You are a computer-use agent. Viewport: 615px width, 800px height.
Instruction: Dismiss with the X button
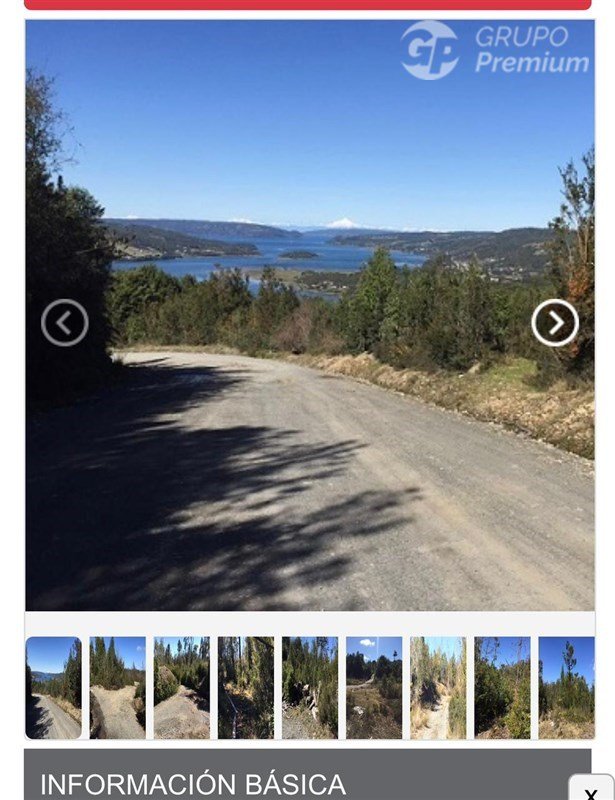[x=591, y=790]
